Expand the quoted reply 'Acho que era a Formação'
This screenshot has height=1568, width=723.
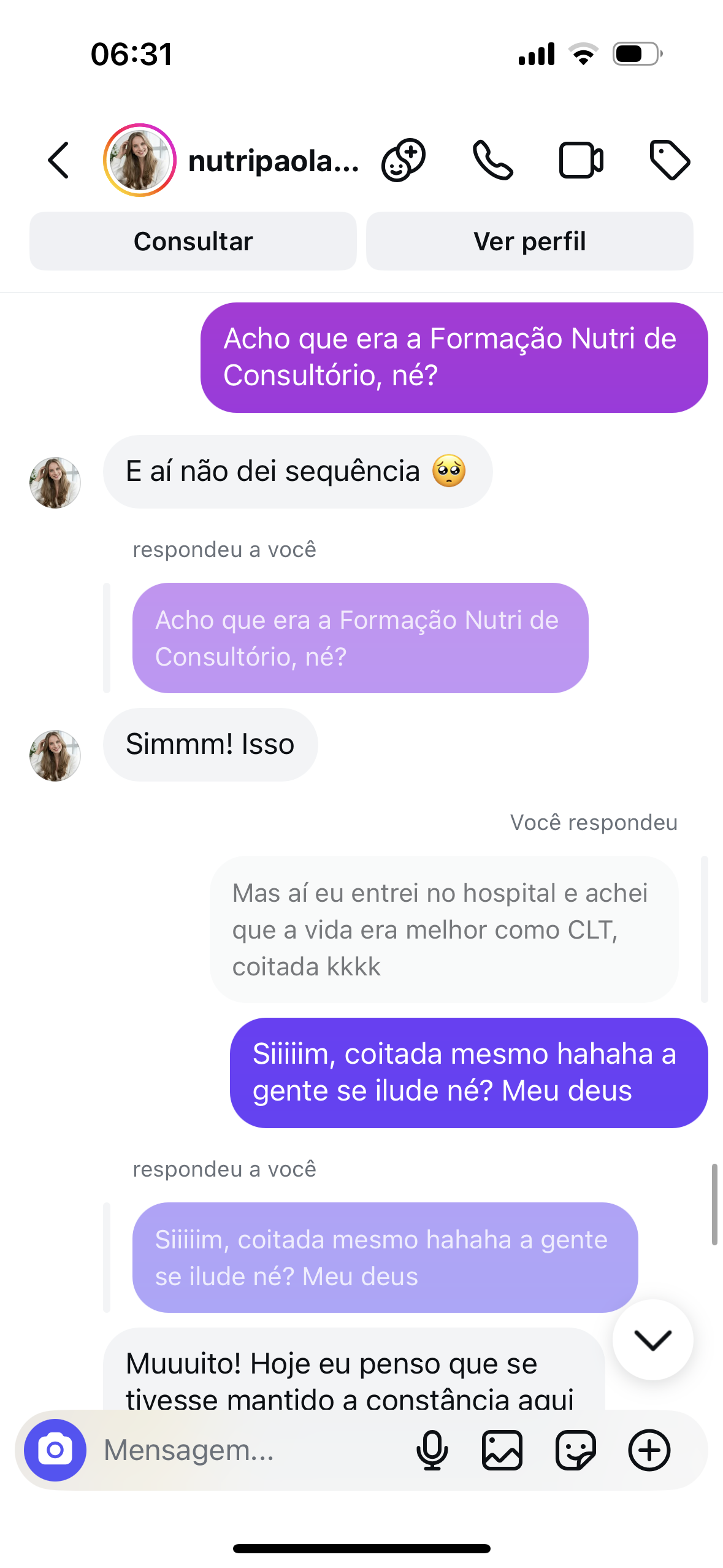tap(359, 637)
